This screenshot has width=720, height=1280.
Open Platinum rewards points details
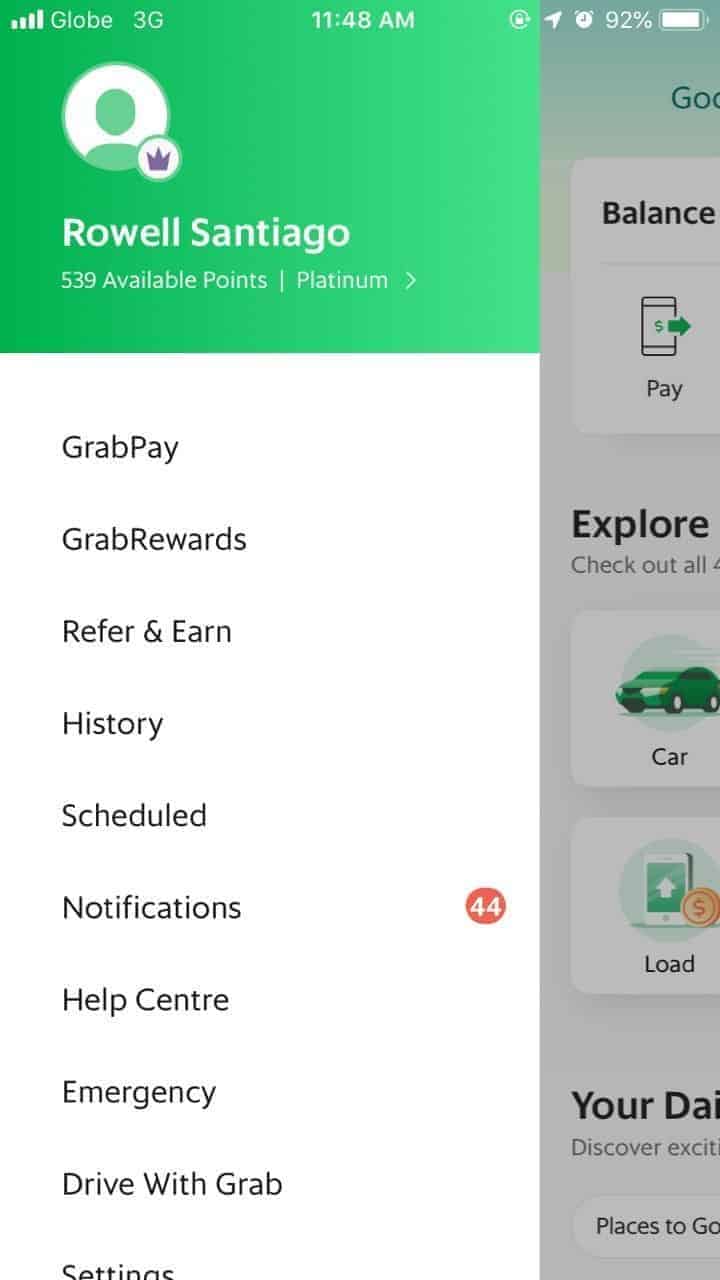pos(239,280)
